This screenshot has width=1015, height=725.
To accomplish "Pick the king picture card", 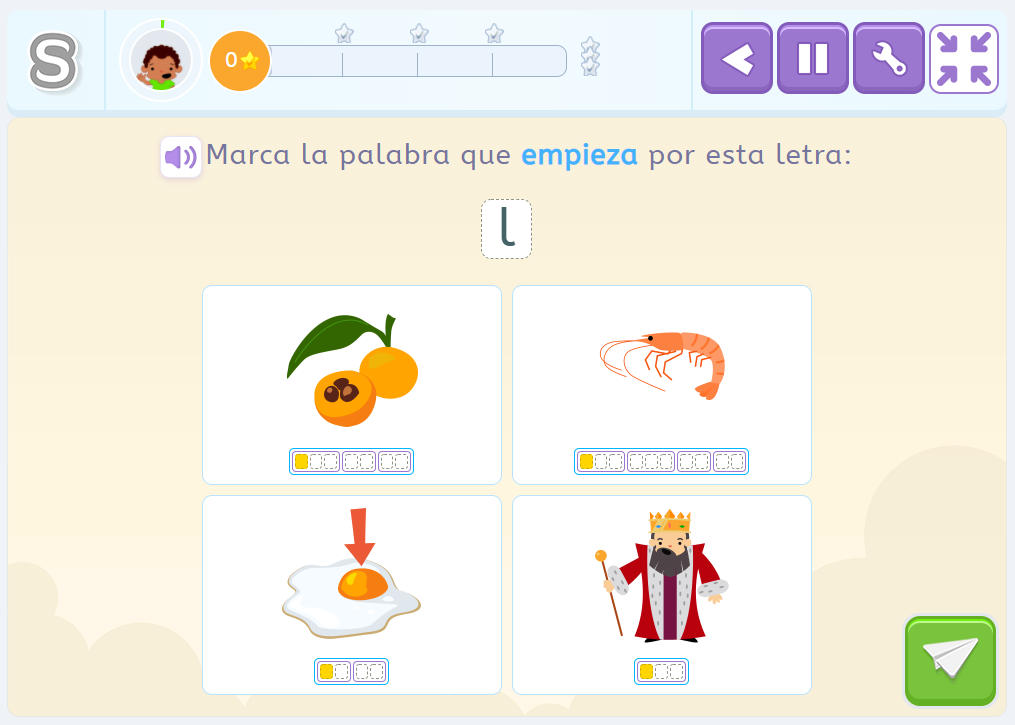I will (x=662, y=595).
